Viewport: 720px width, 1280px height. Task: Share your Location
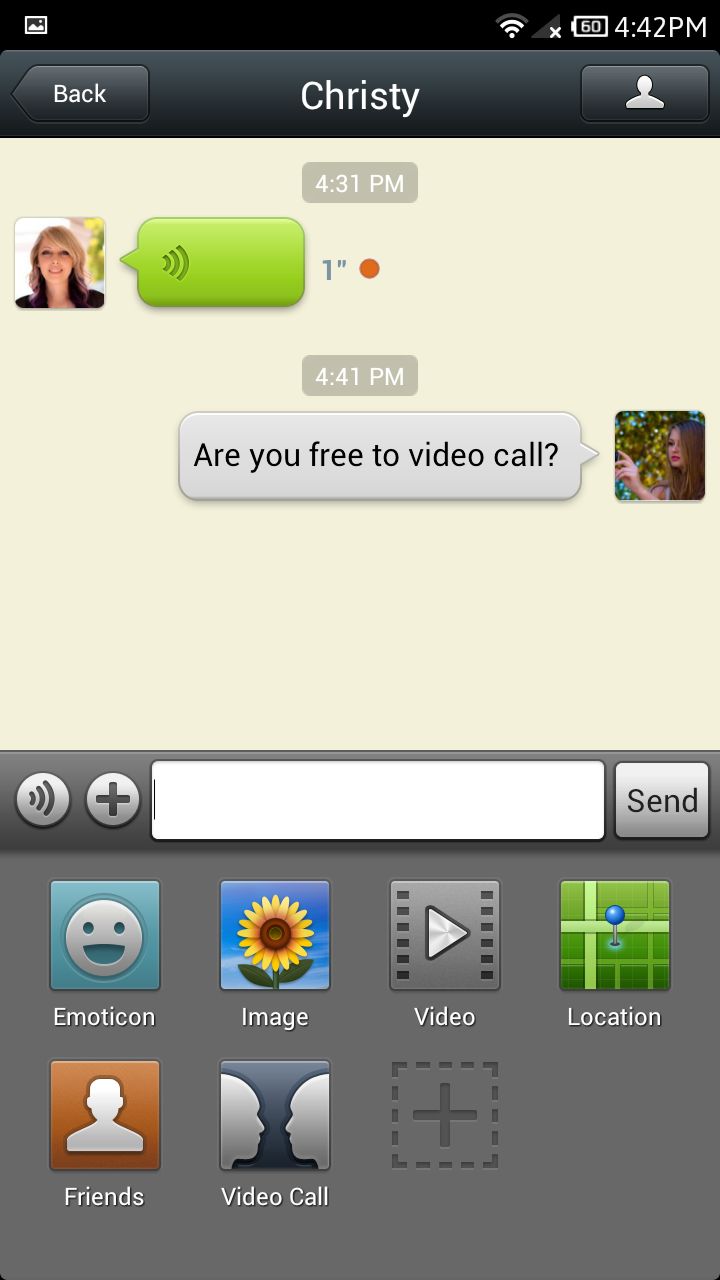pos(615,936)
